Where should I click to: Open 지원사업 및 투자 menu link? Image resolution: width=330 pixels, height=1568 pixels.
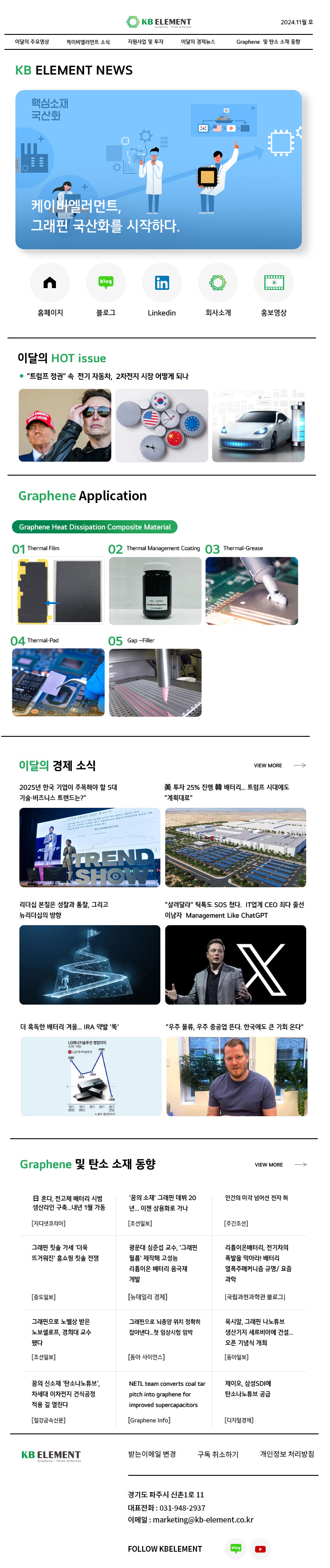point(145,41)
